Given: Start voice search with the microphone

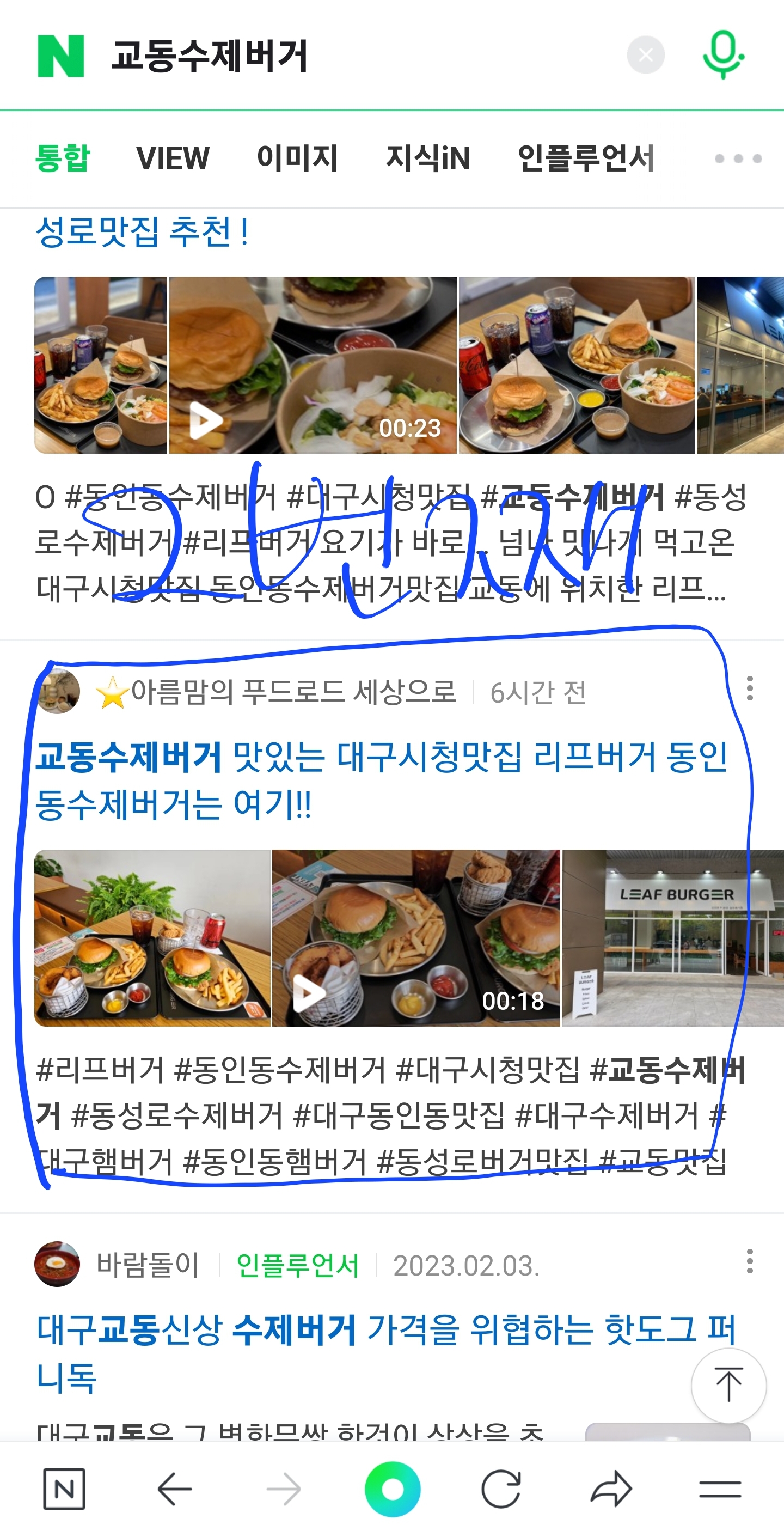Looking at the screenshot, I should click(722, 55).
